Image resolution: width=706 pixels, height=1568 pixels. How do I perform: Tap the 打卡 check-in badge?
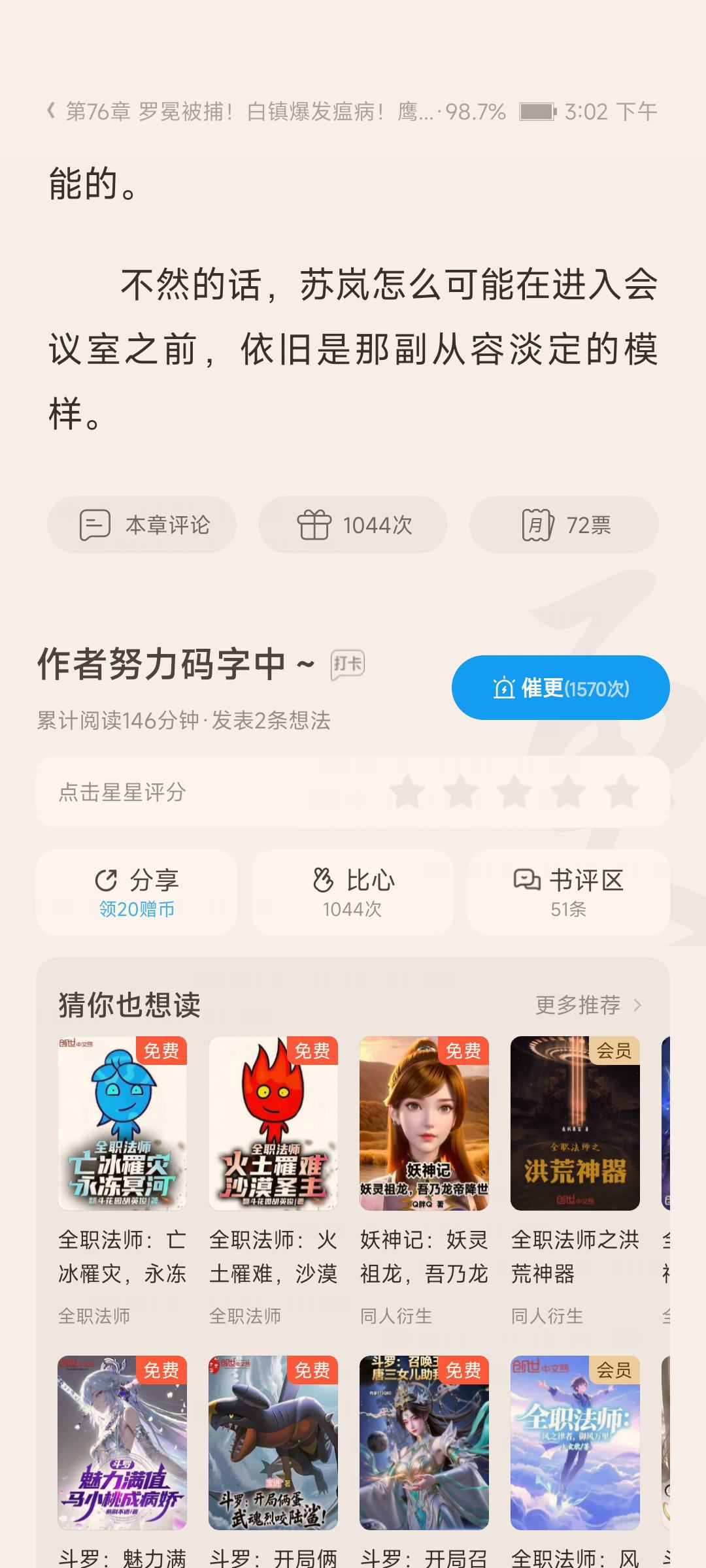coord(348,665)
